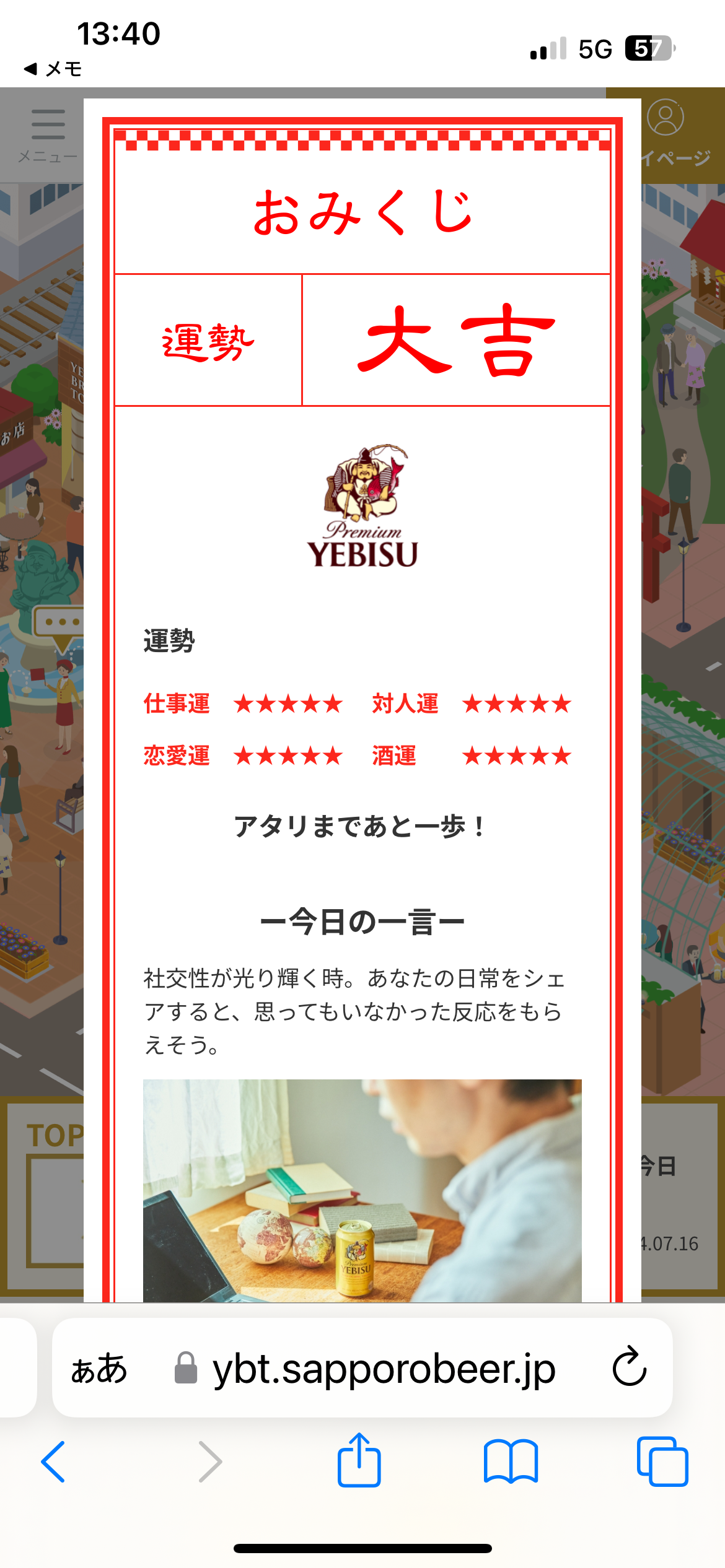Return to the メモ app
This screenshot has width=725, height=1568.
52,69
